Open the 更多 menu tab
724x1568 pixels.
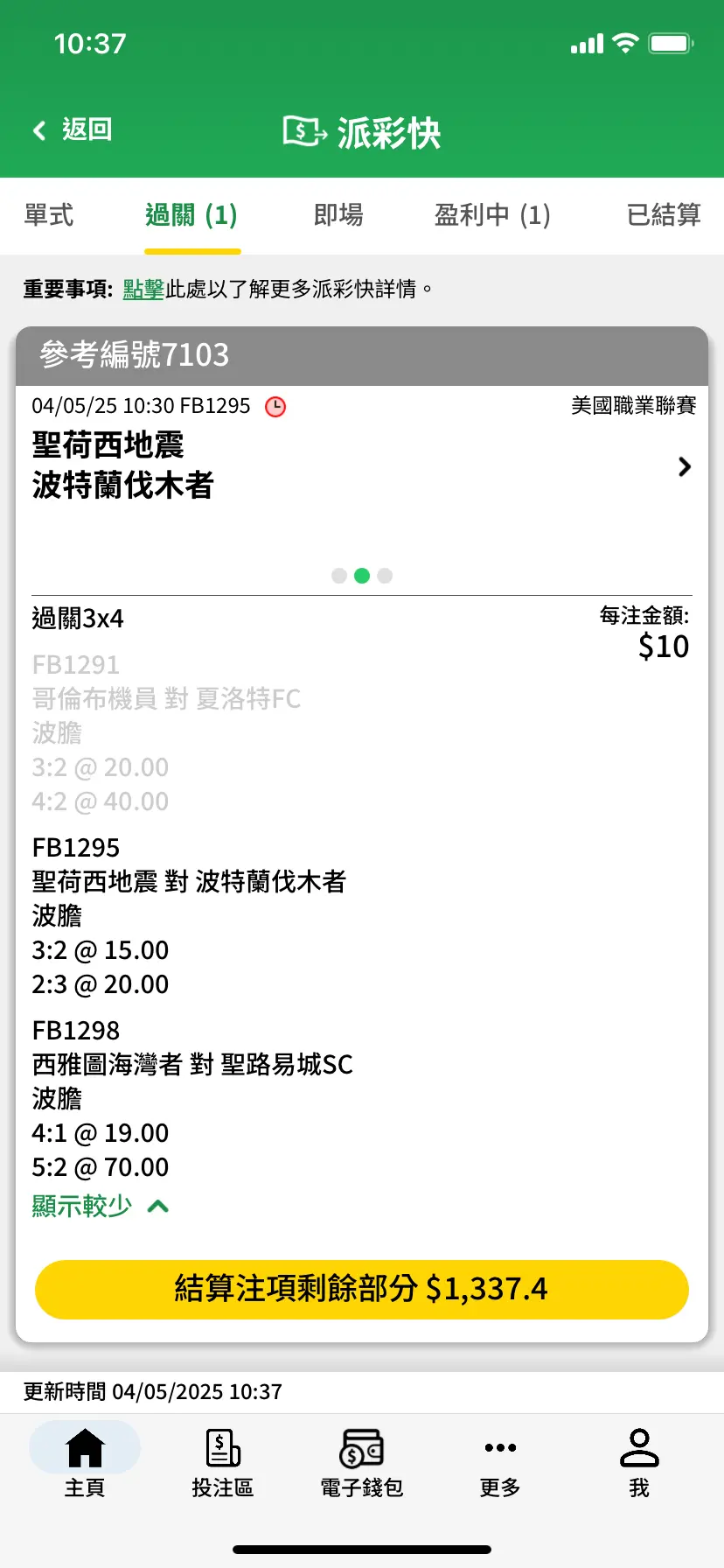[500, 1461]
